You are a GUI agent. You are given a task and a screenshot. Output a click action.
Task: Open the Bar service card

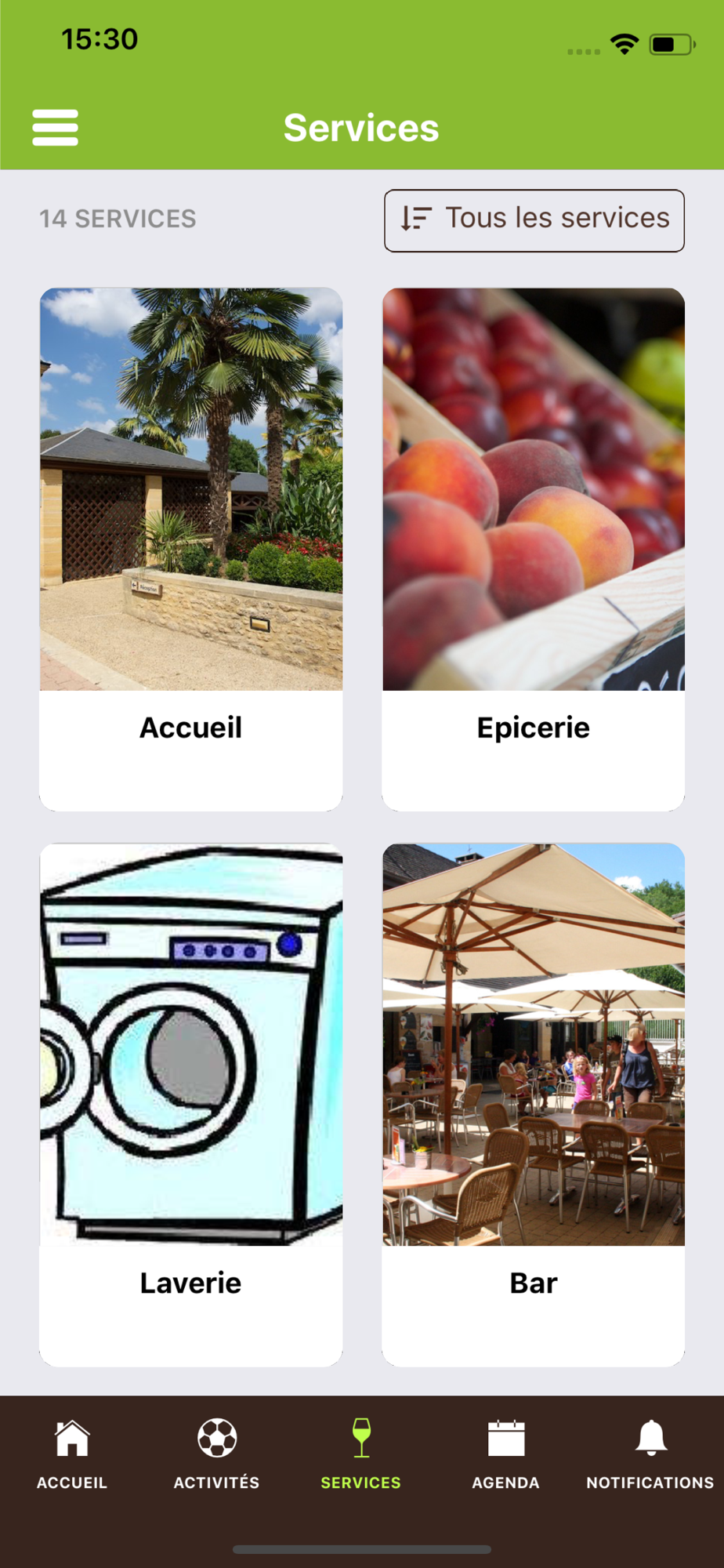(x=533, y=1104)
